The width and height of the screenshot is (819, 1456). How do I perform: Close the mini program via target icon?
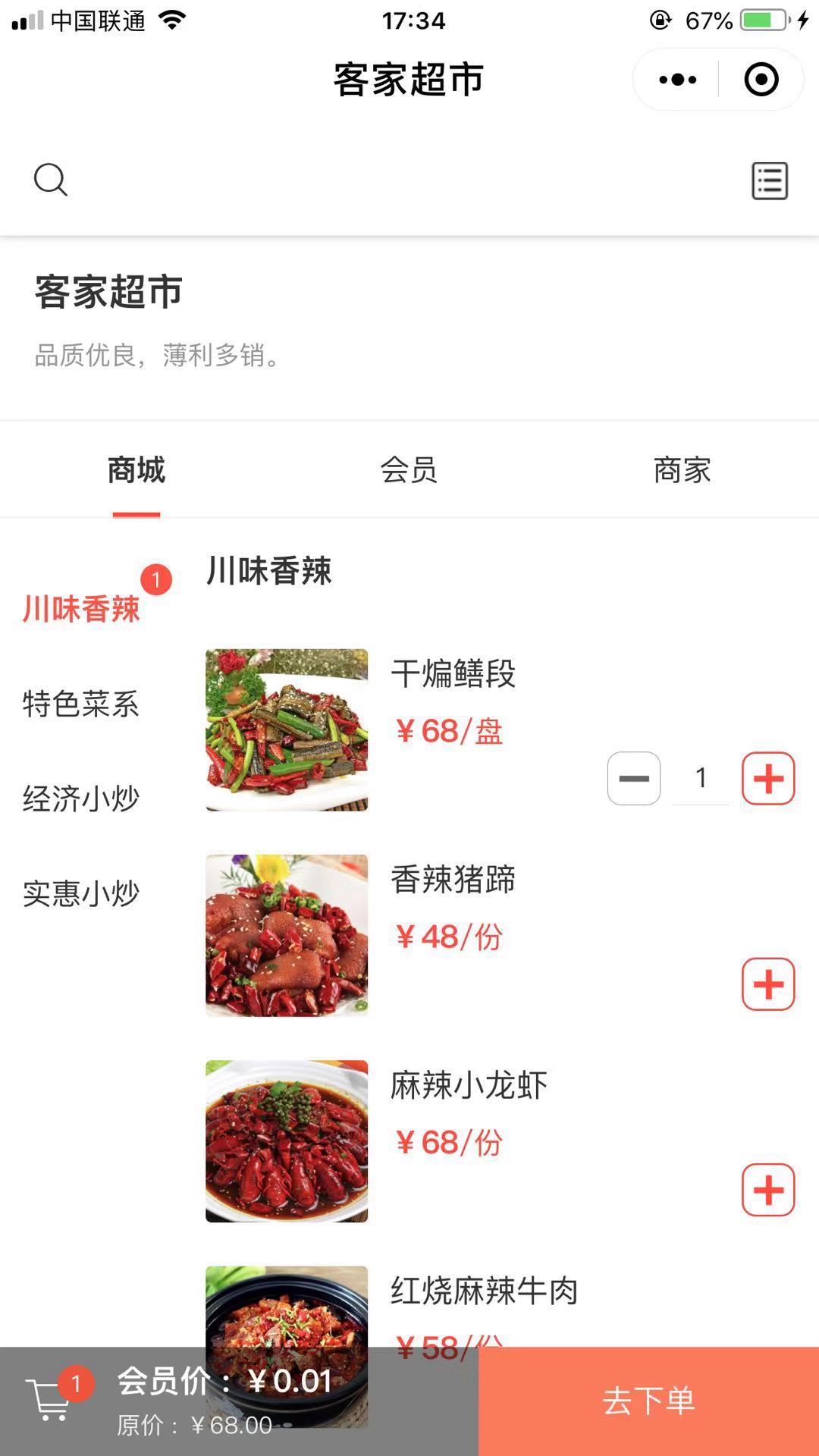(761, 80)
